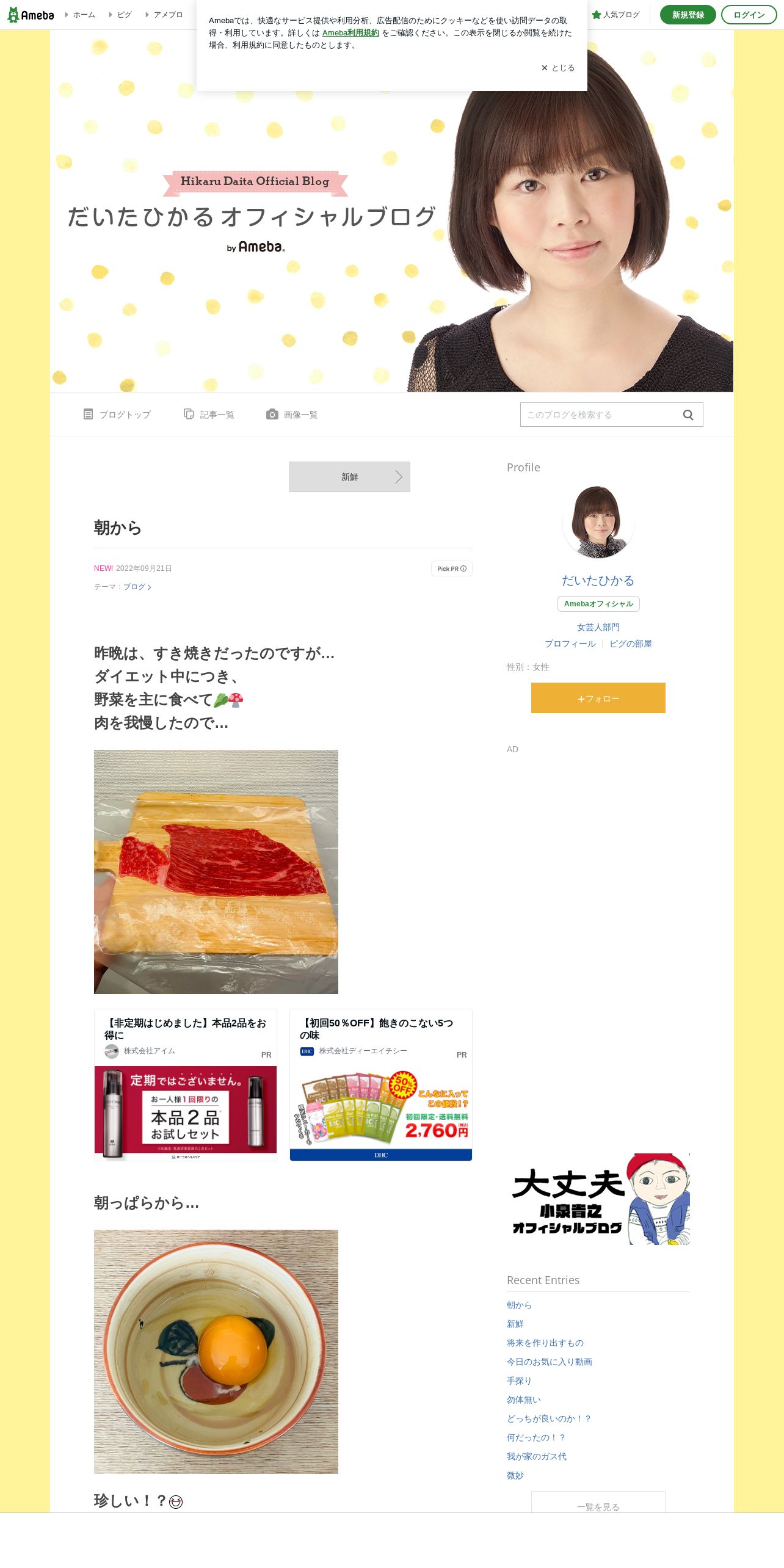Viewport: 784px width, 1568px height.
Task: Open the Ameba利用規約 link
Action: (x=350, y=33)
